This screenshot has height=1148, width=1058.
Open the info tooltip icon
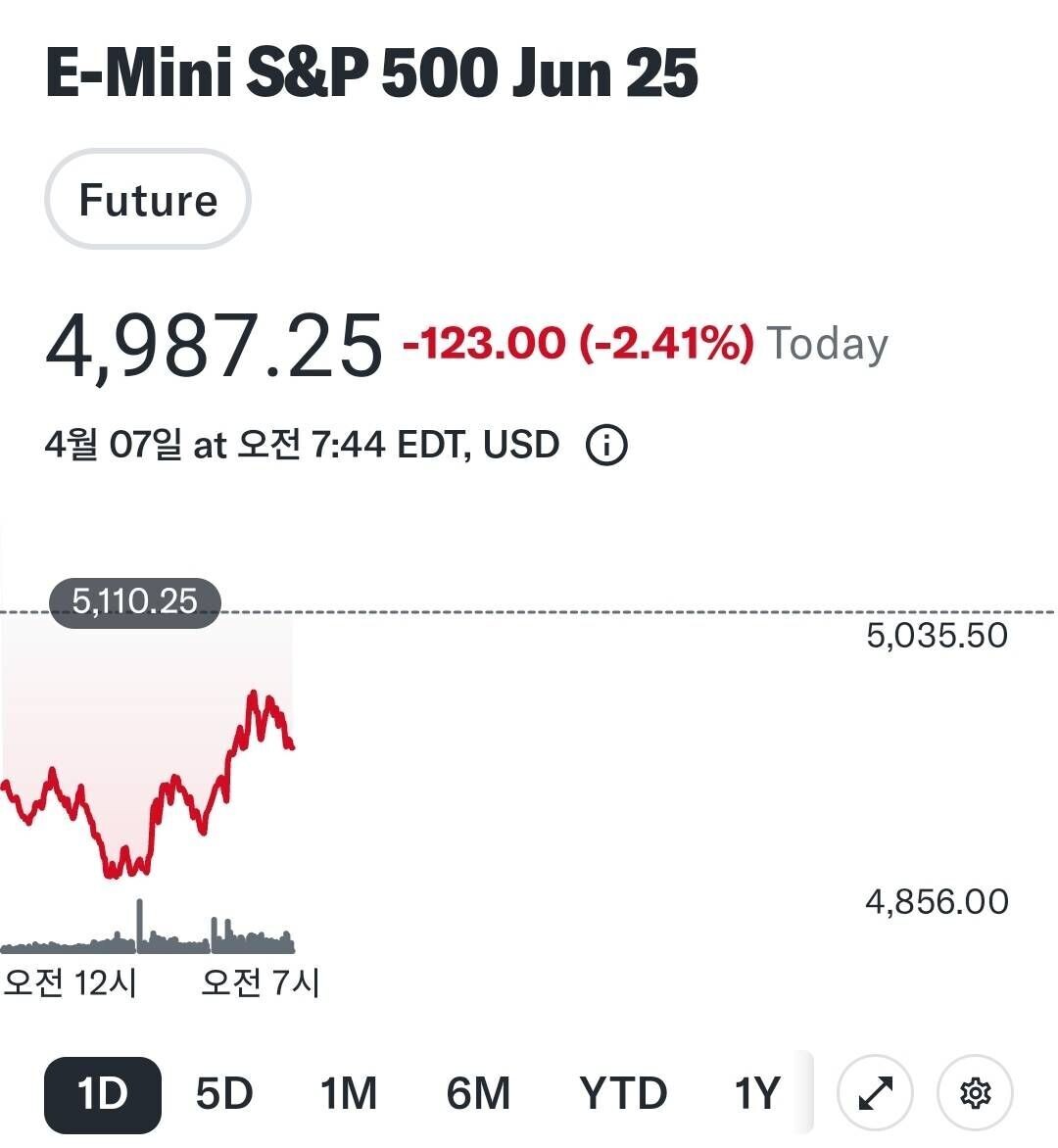pyautogui.click(x=607, y=446)
